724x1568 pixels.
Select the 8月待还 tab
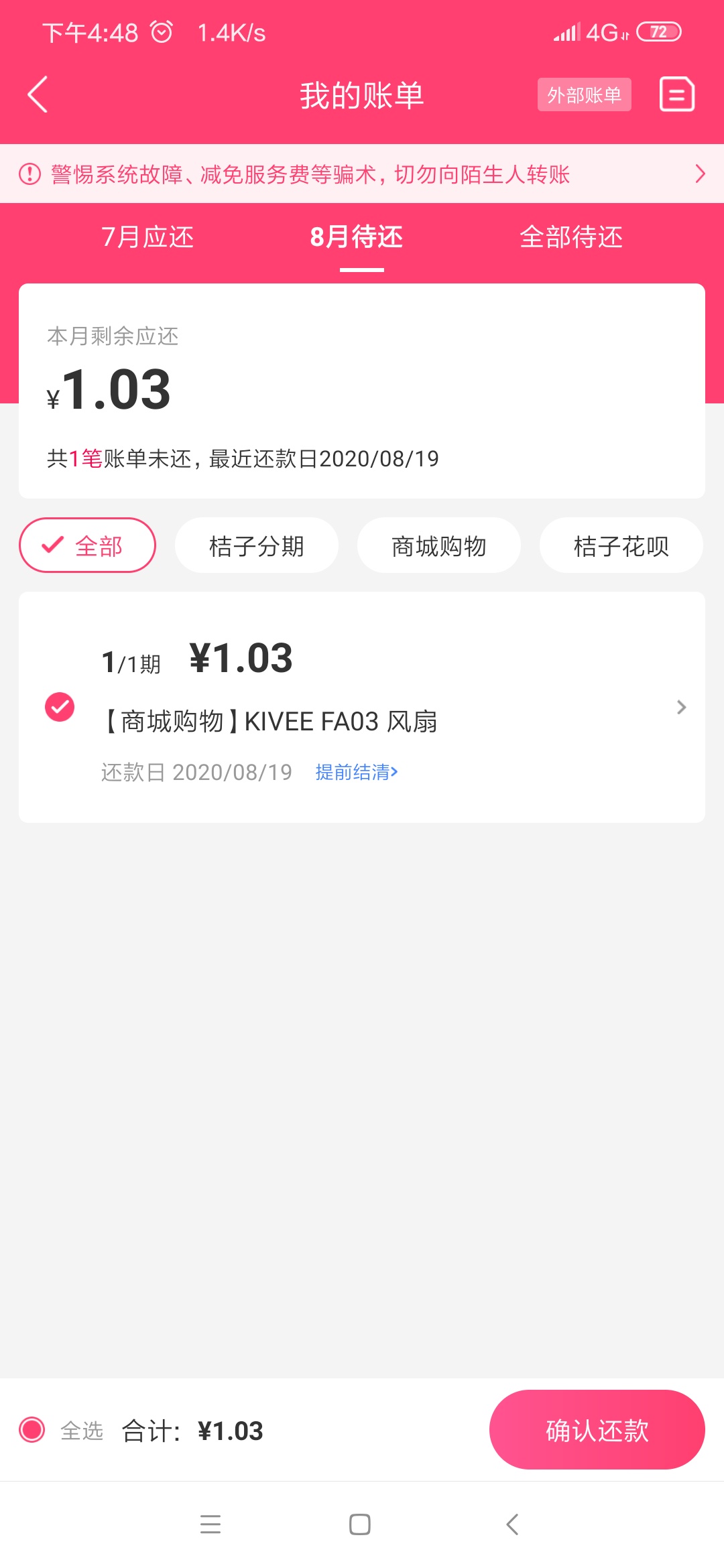(357, 237)
